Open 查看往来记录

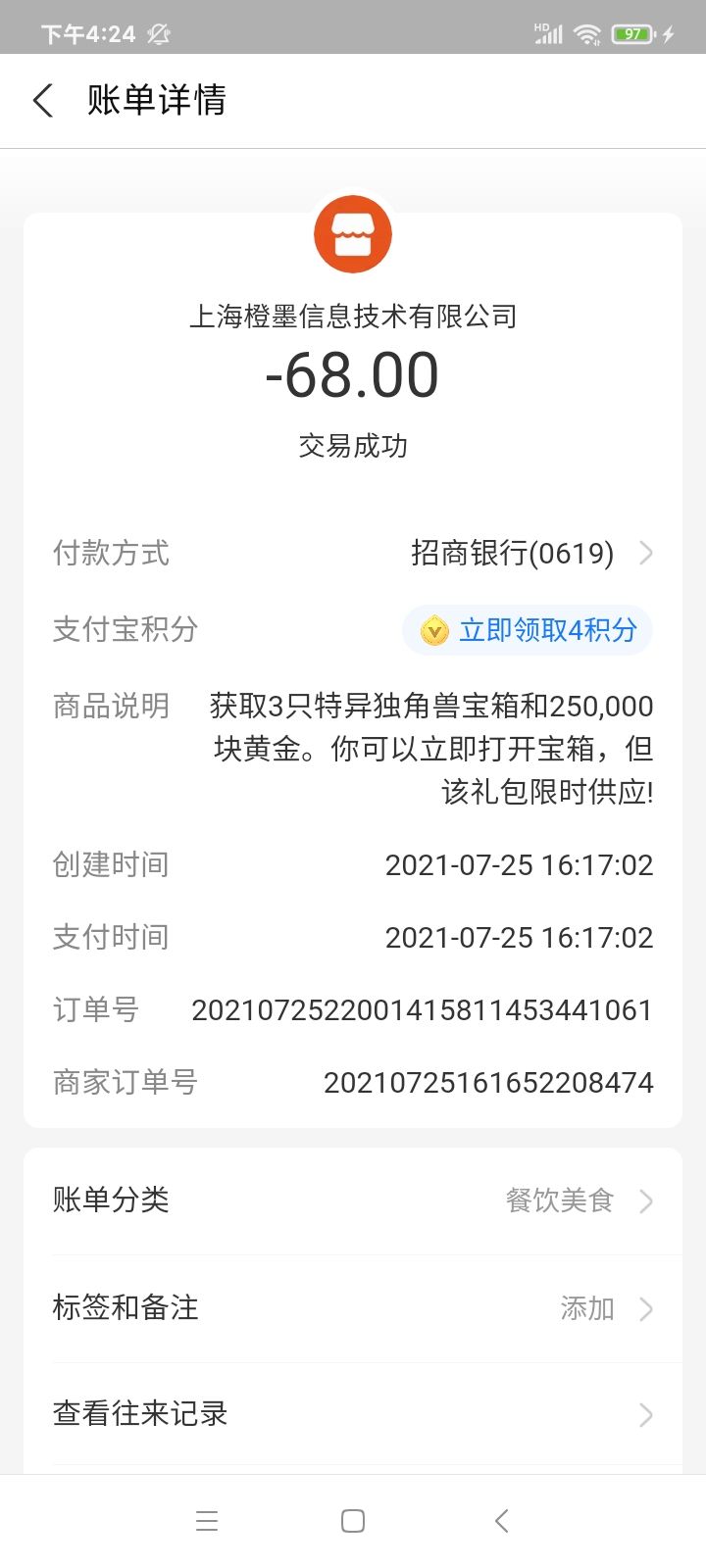(x=353, y=1414)
